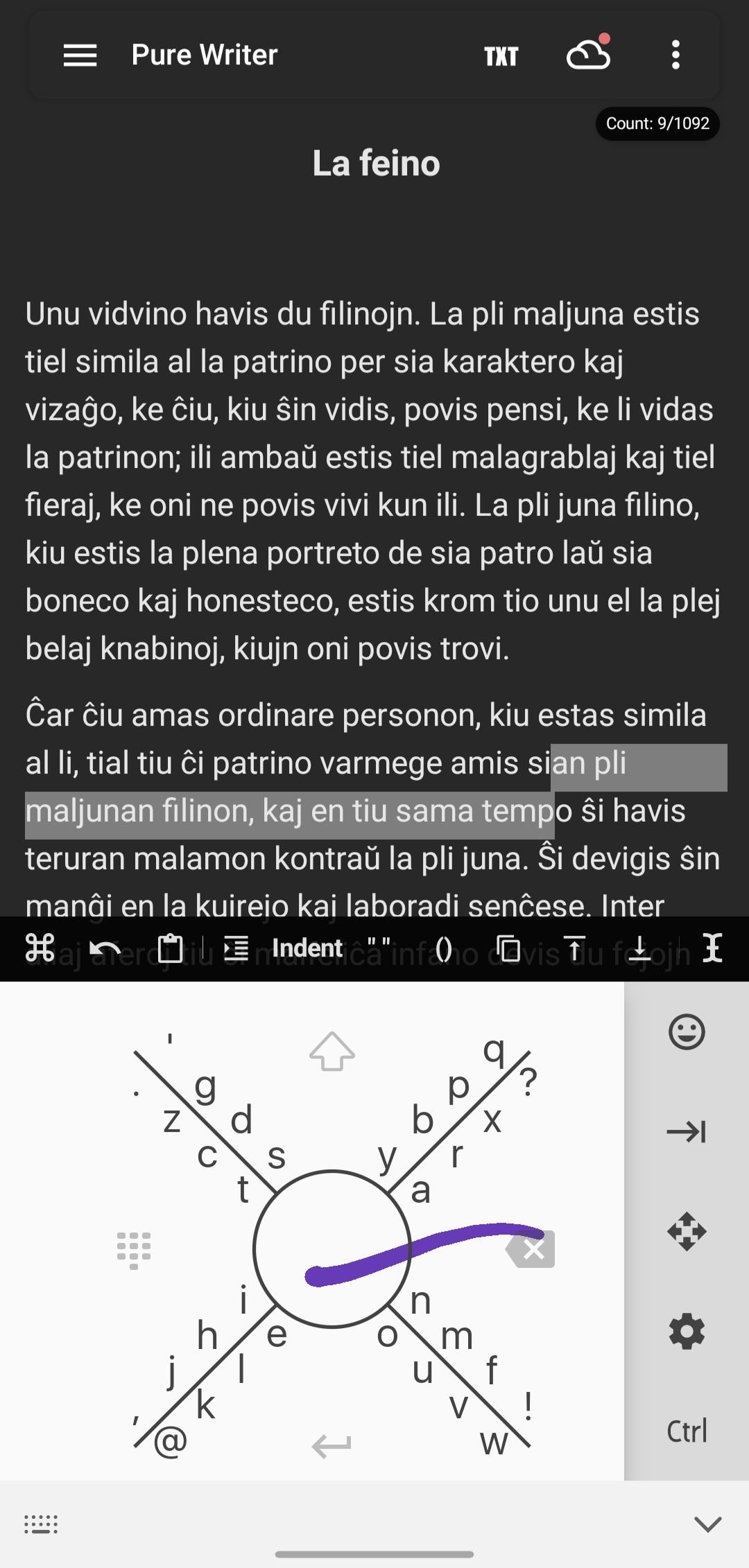Paste from the clipboard icon
The width and height of the screenshot is (749, 1568).
(x=170, y=948)
